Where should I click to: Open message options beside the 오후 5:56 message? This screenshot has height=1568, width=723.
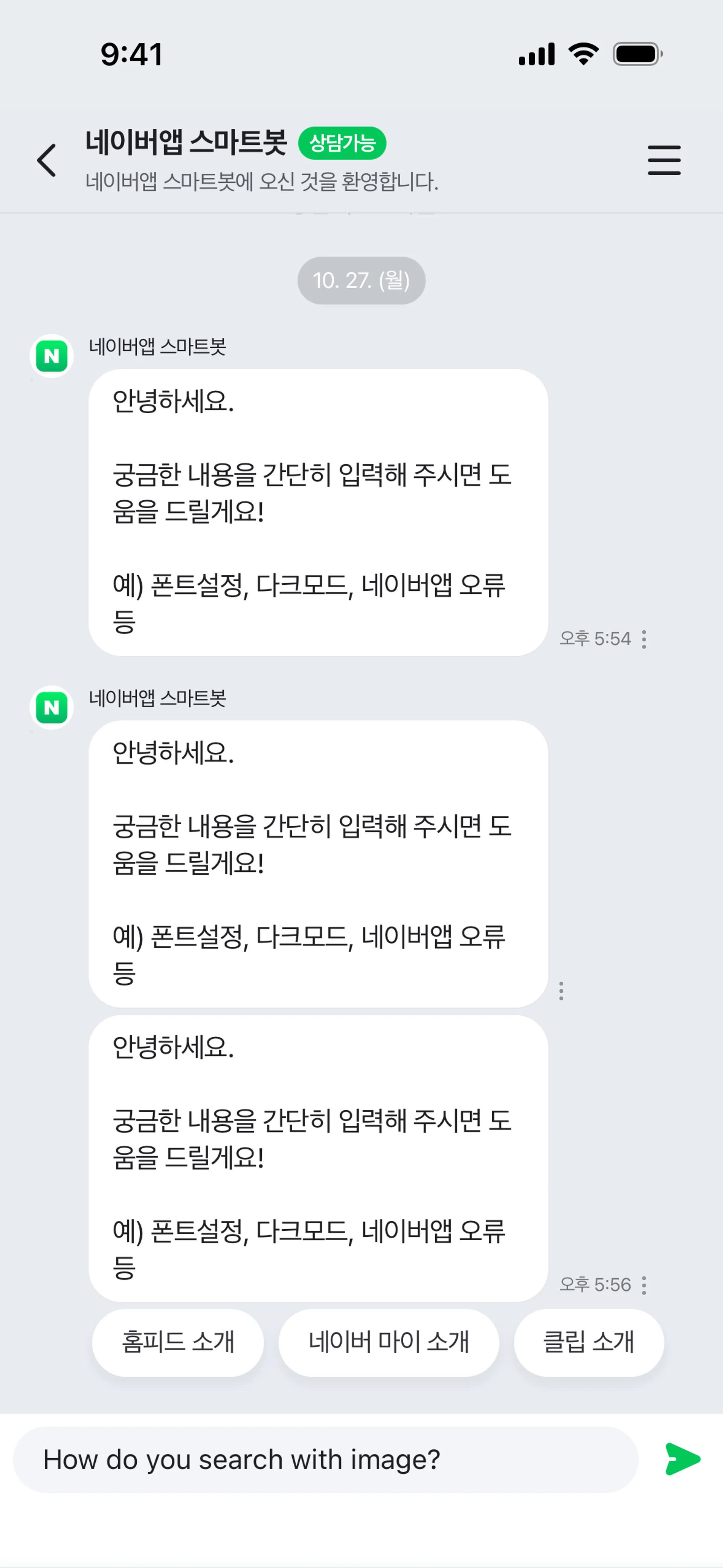tap(644, 1285)
